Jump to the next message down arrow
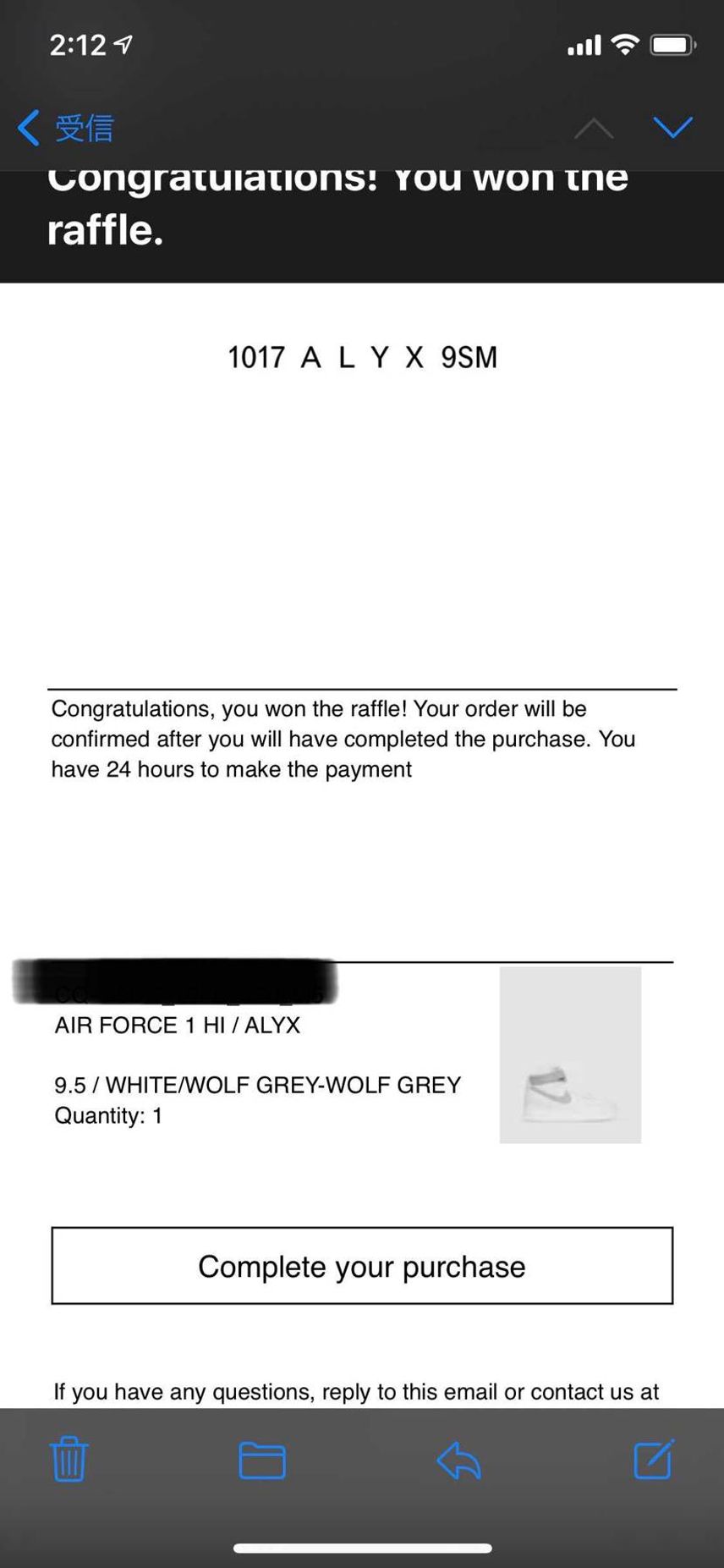 [673, 128]
